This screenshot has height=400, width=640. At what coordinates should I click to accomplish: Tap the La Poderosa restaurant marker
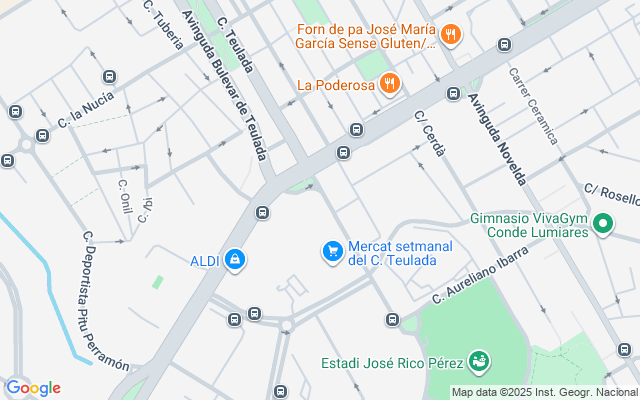point(389,84)
